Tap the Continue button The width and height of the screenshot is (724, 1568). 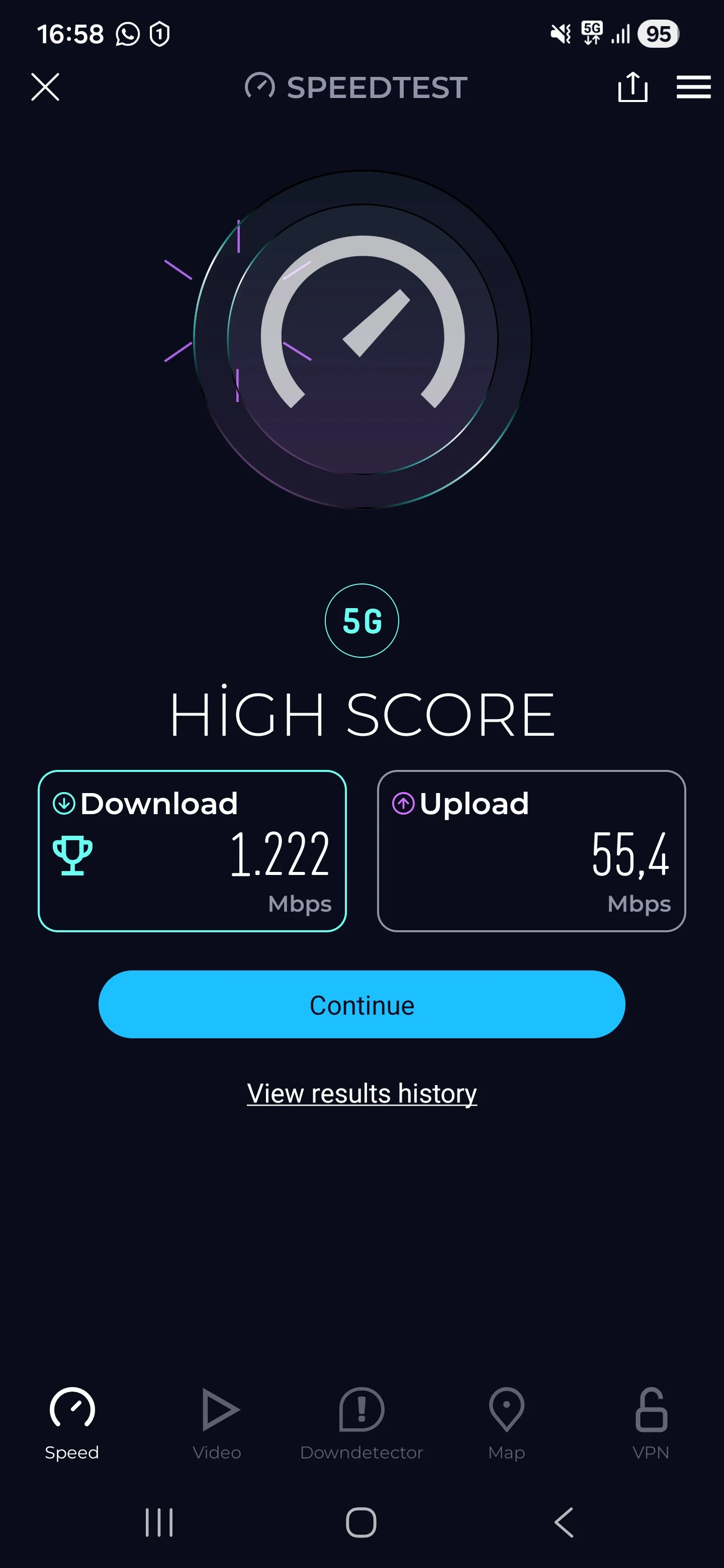tap(361, 1004)
